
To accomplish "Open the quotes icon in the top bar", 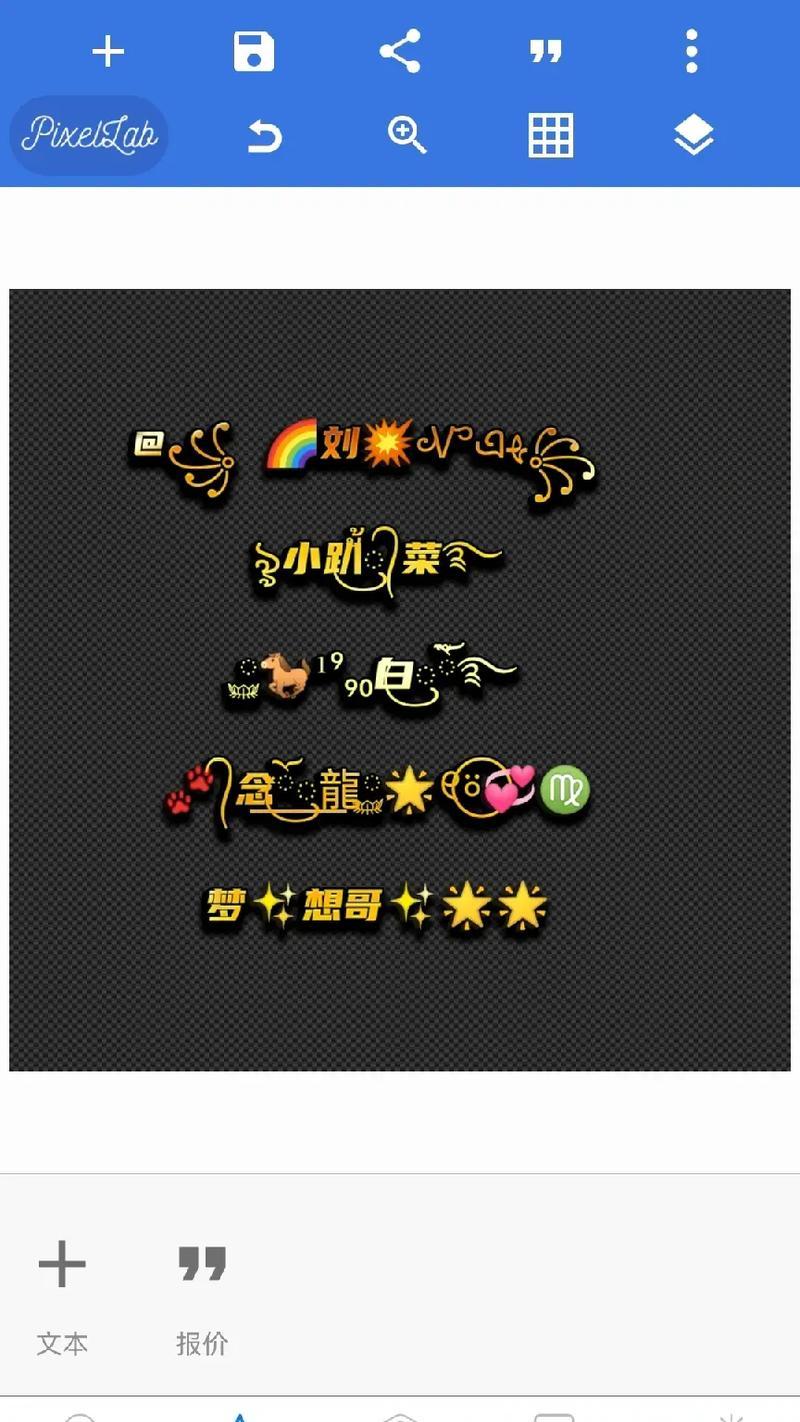I will tap(546, 51).
